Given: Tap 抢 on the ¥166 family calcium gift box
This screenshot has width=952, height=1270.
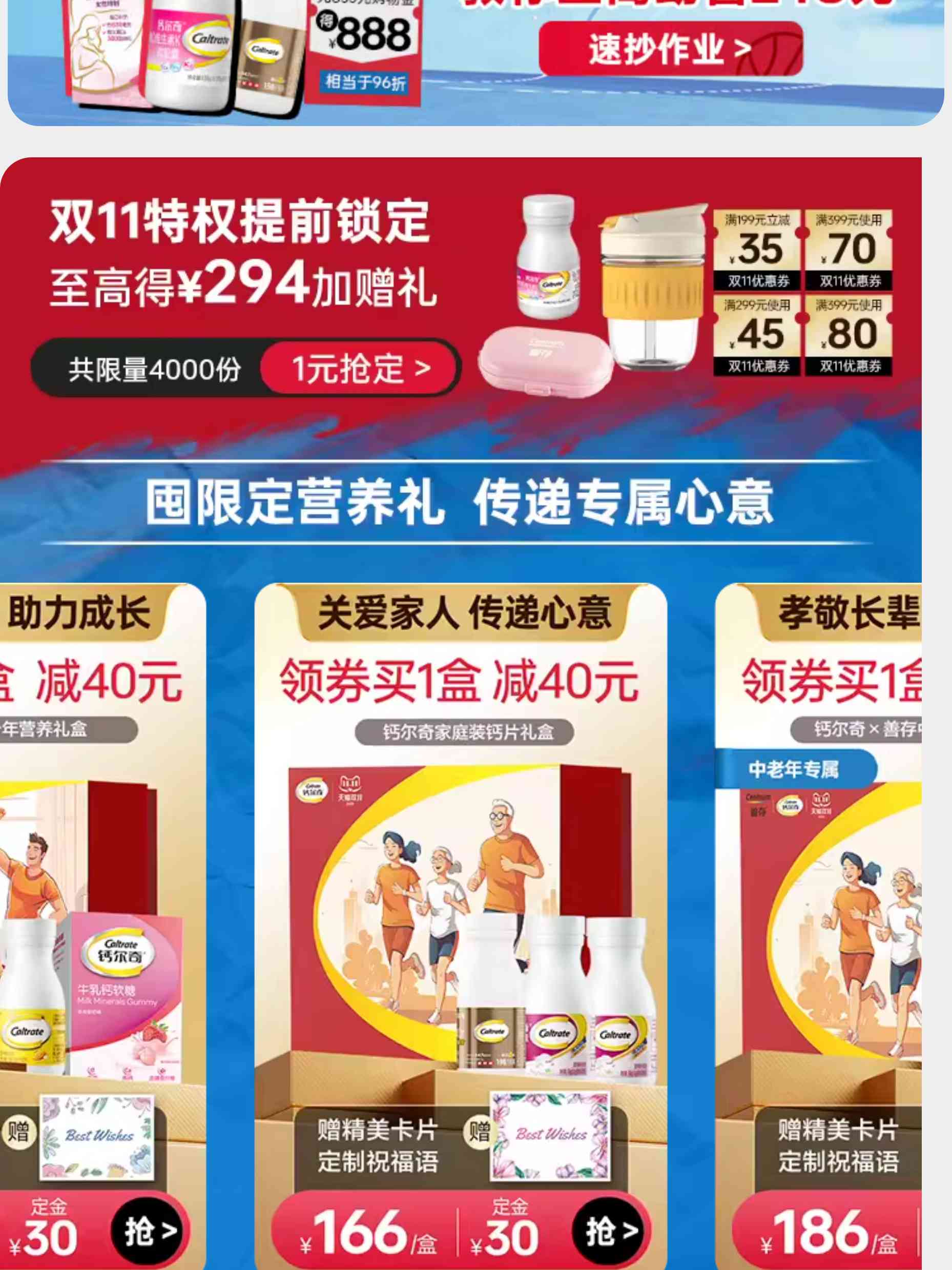Looking at the screenshot, I should pyautogui.click(x=612, y=1231).
